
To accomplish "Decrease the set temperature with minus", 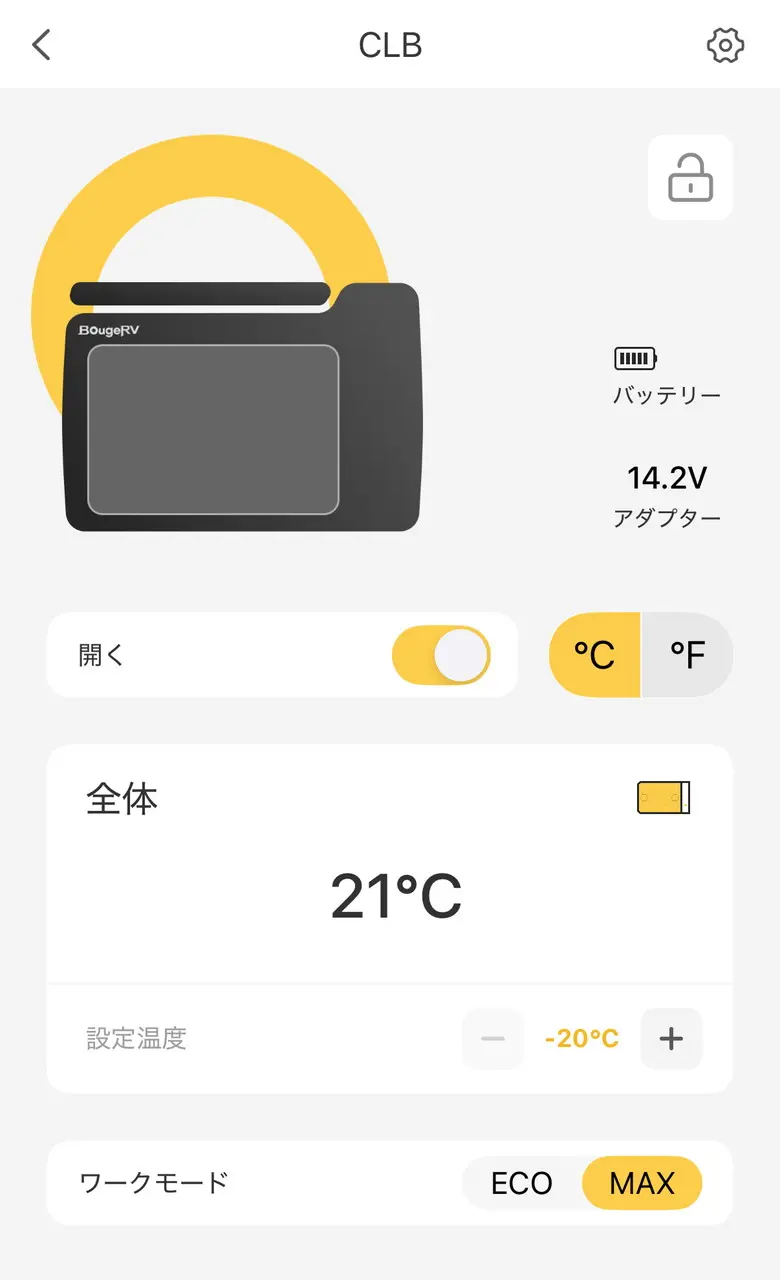I will pos(493,1039).
